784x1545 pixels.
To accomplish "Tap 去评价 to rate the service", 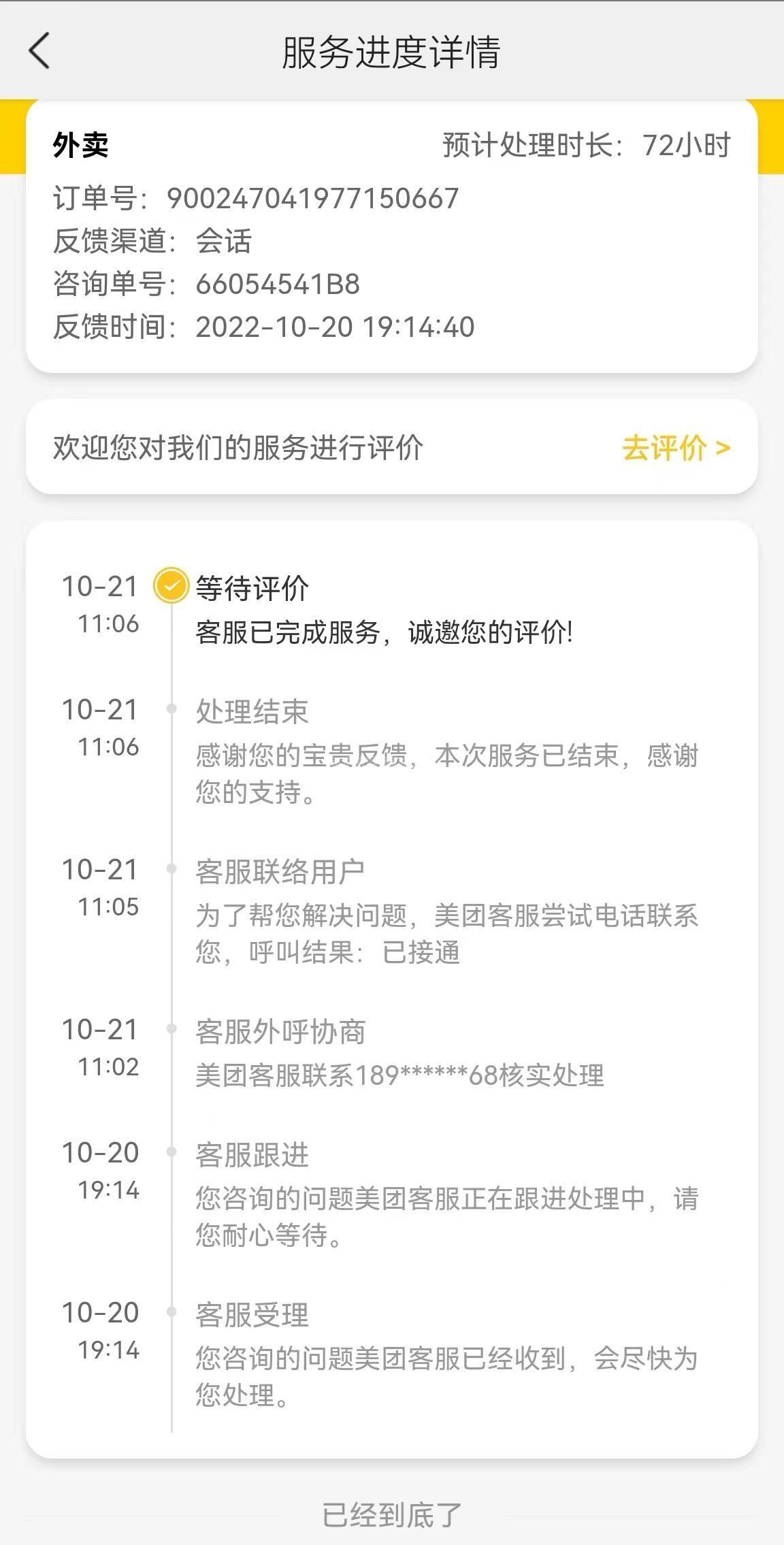I will pyautogui.click(x=676, y=448).
